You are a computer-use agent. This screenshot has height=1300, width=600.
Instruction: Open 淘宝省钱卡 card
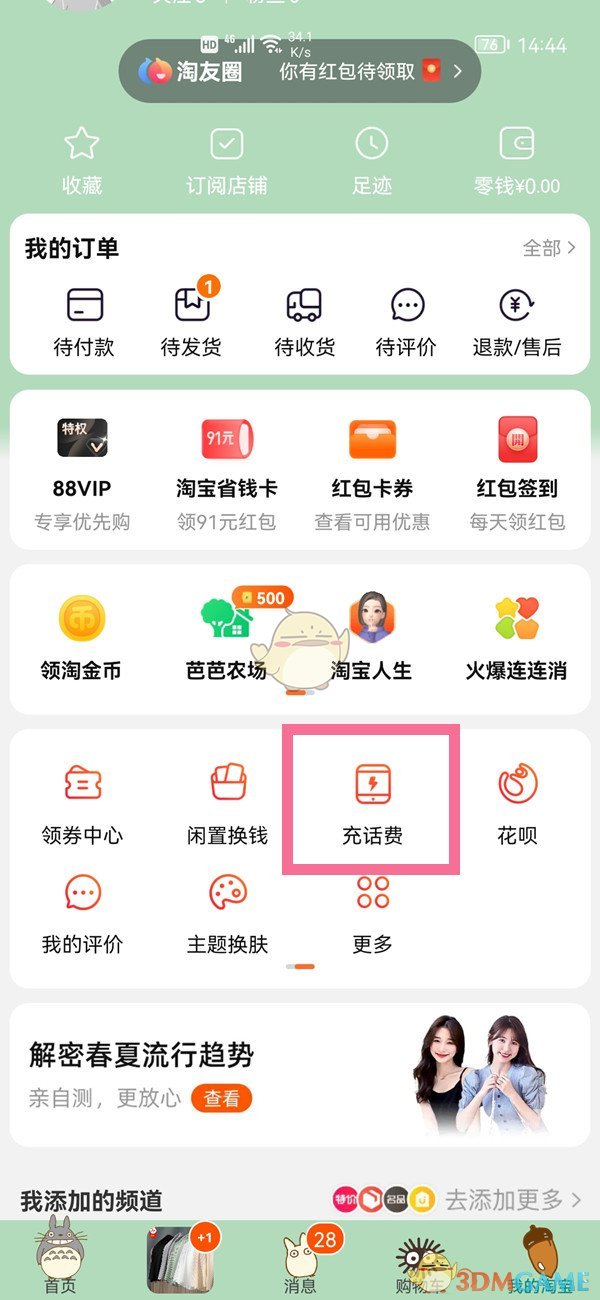(227, 472)
